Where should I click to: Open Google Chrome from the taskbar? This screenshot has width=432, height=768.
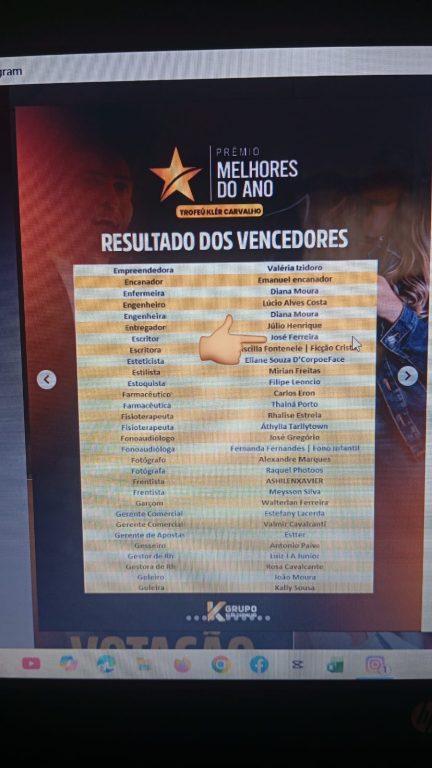coord(221,664)
